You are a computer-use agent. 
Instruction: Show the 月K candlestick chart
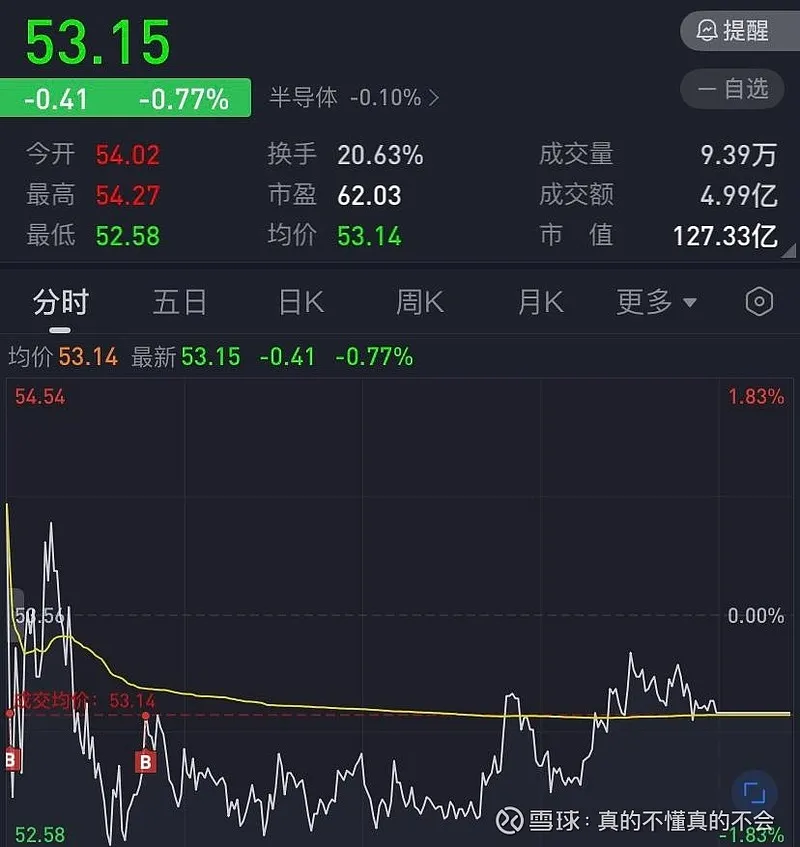tap(540, 302)
